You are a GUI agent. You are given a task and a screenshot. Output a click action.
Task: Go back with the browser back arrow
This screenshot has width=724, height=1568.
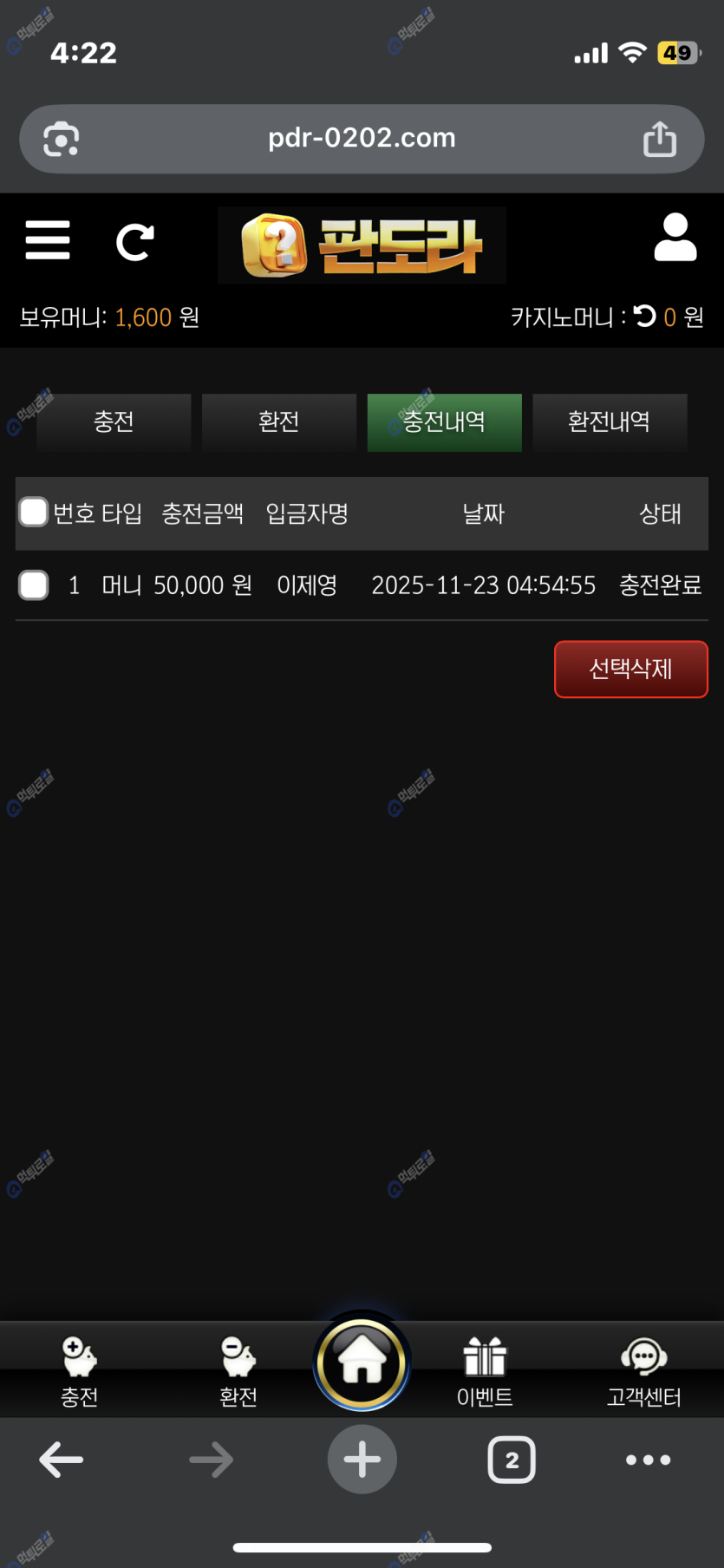click(62, 1460)
